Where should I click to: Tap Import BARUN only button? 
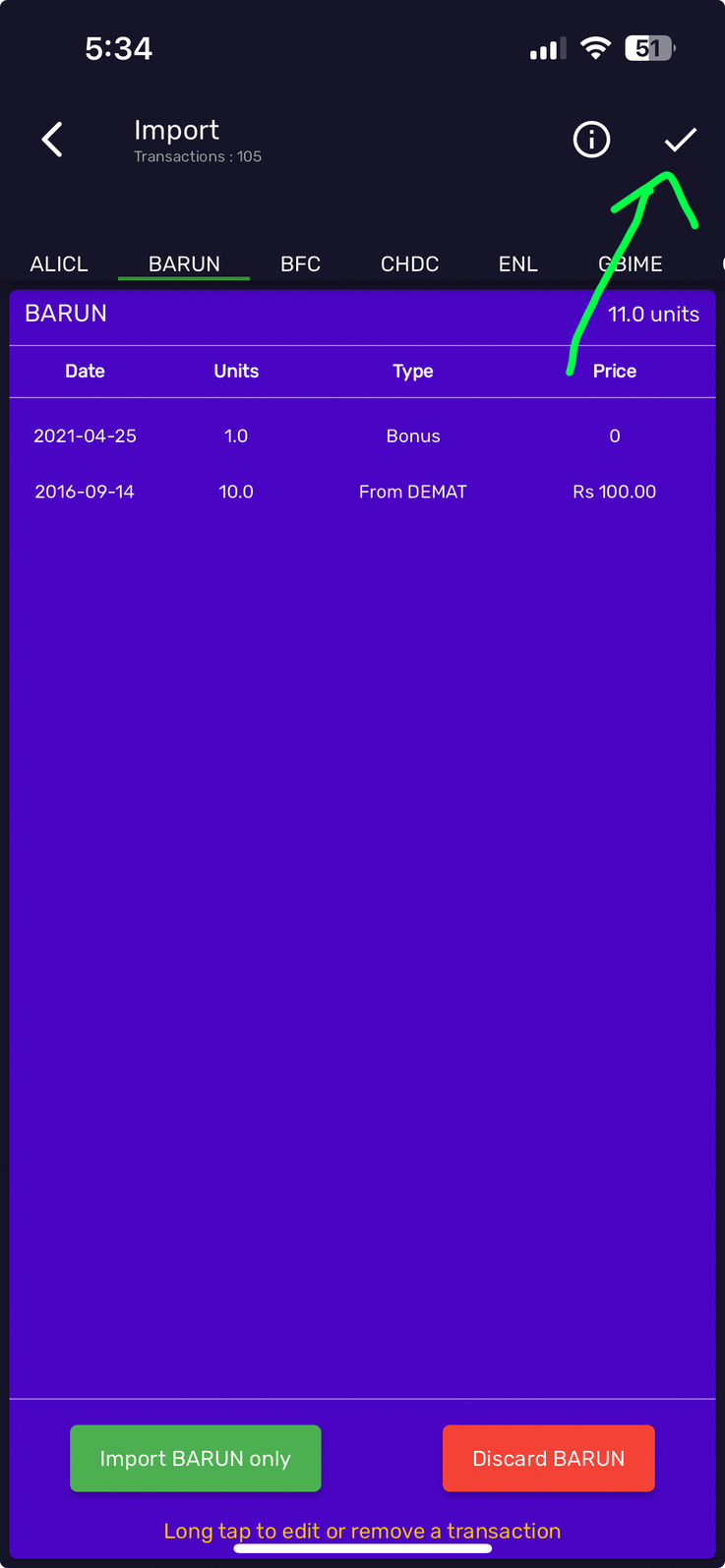pos(196,1458)
